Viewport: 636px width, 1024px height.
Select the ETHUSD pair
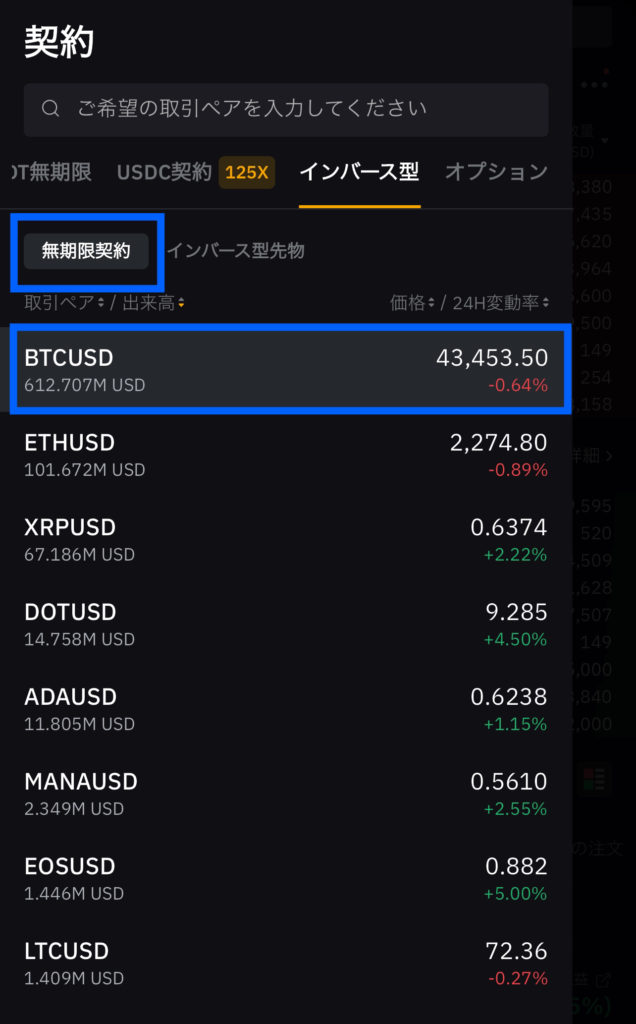pos(286,455)
